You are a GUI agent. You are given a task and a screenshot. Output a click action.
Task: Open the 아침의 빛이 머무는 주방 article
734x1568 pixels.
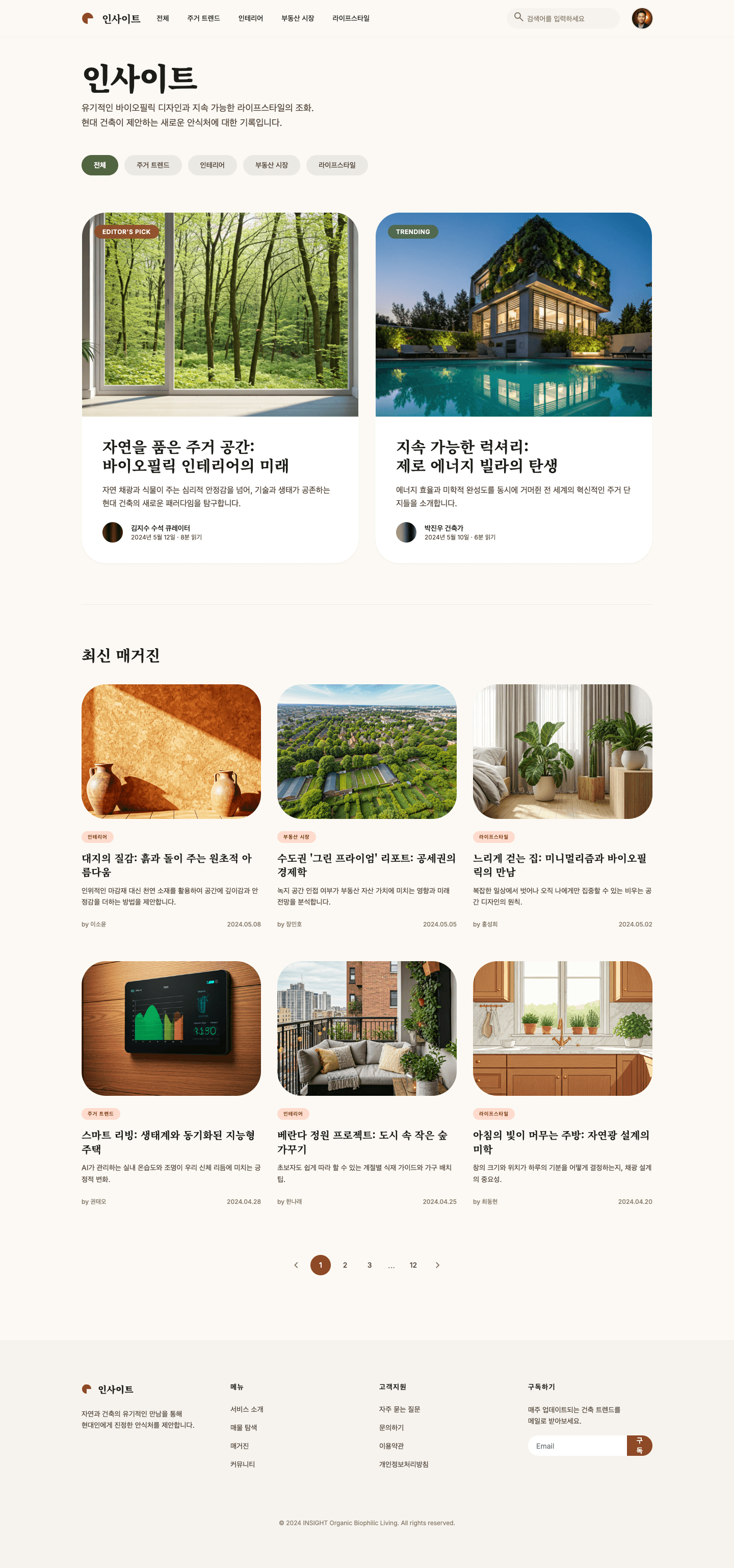pos(561,1141)
